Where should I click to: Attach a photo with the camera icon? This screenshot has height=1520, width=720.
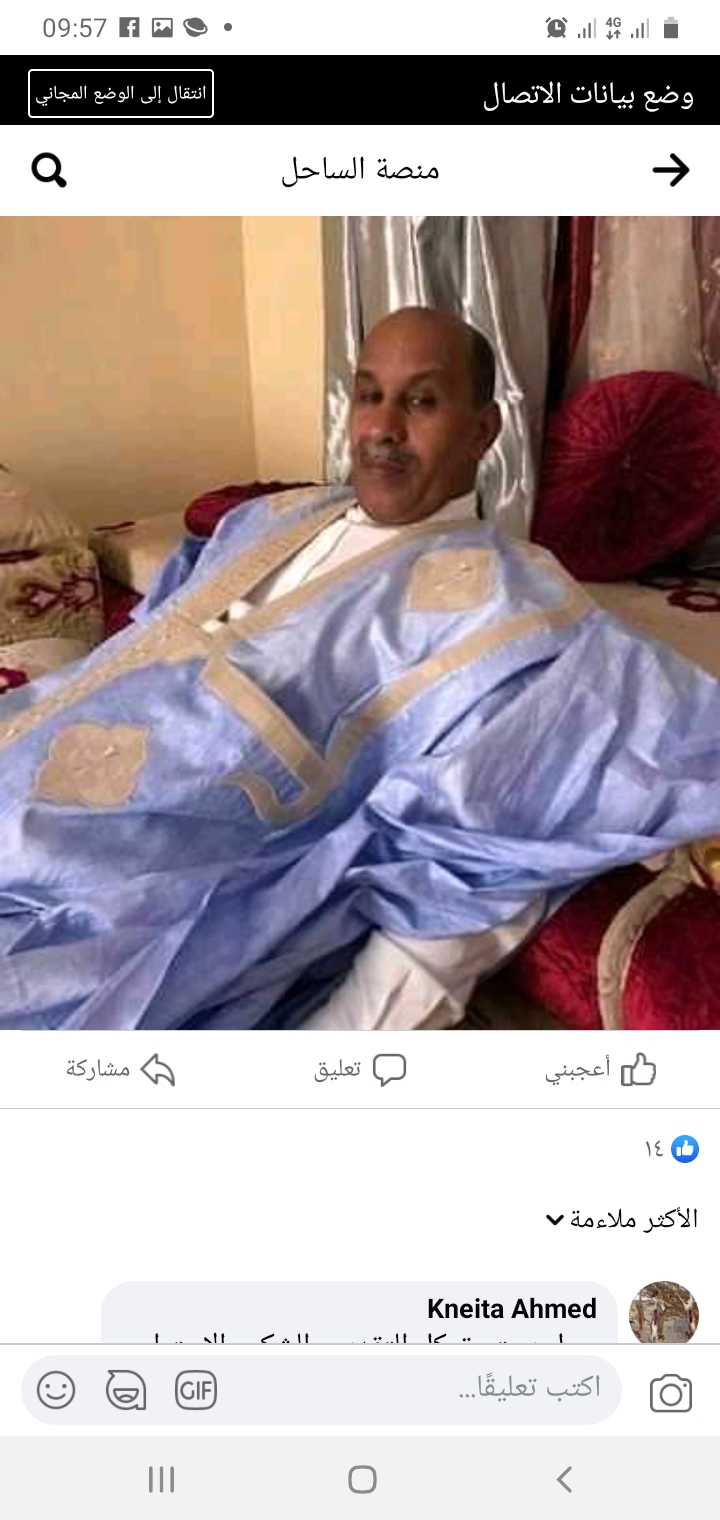(671, 1392)
